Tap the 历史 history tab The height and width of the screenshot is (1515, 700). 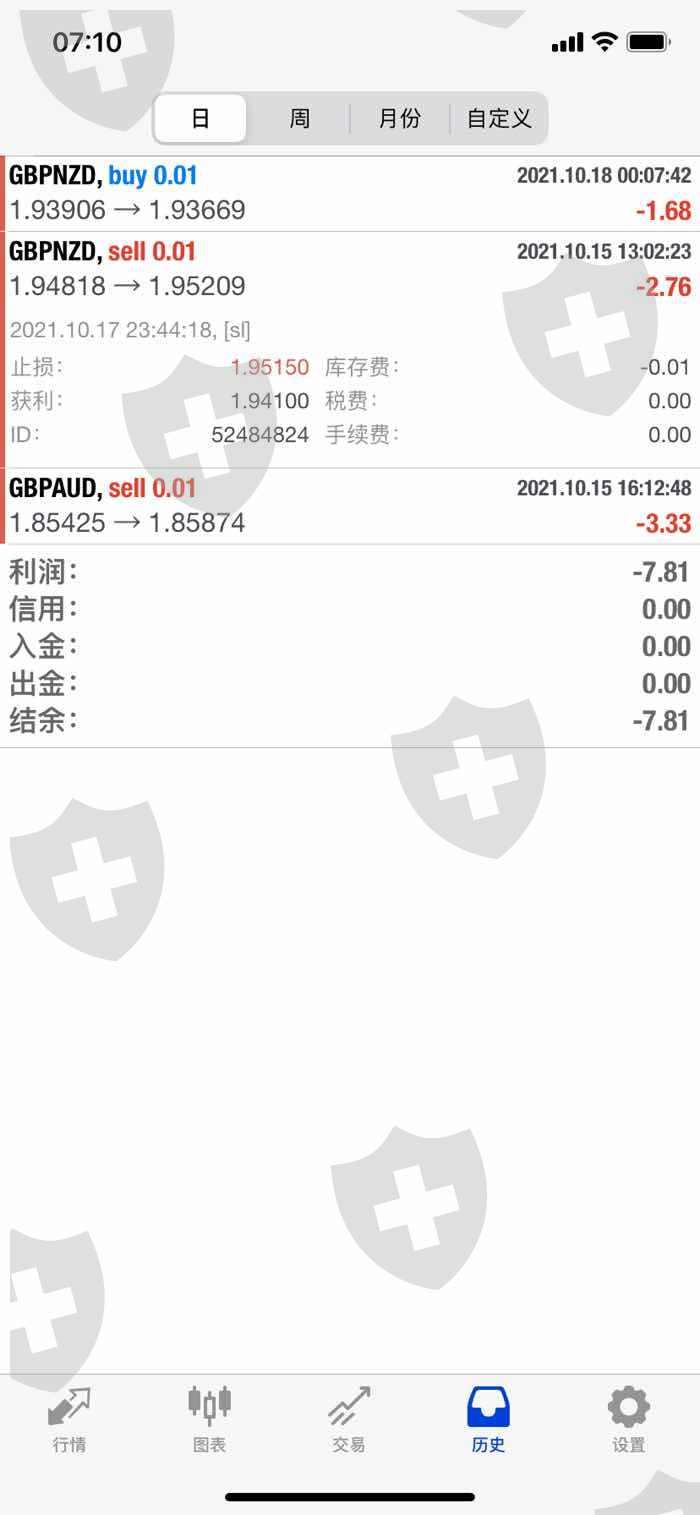pos(489,1419)
